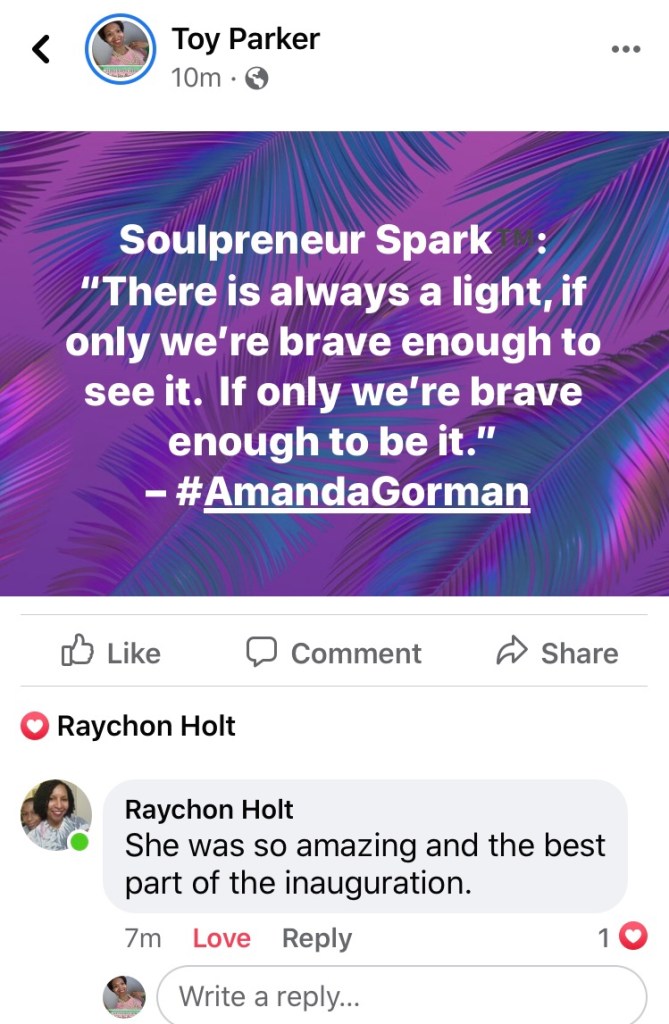The image size is (669, 1024).
Task: View reactions from Raychon Holt
Action: click(130, 726)
